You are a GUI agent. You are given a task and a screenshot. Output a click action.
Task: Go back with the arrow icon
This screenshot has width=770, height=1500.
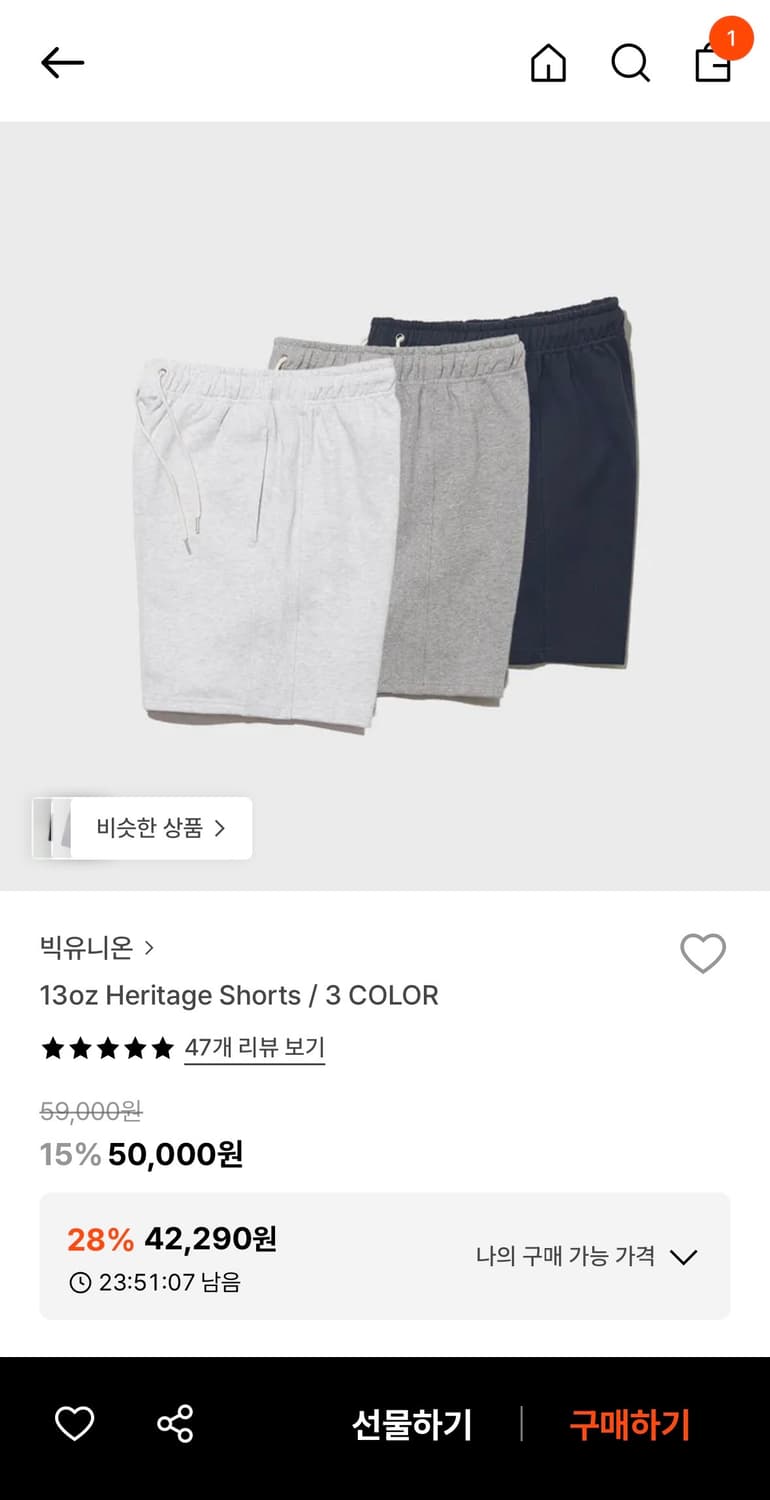coord(61,62)
